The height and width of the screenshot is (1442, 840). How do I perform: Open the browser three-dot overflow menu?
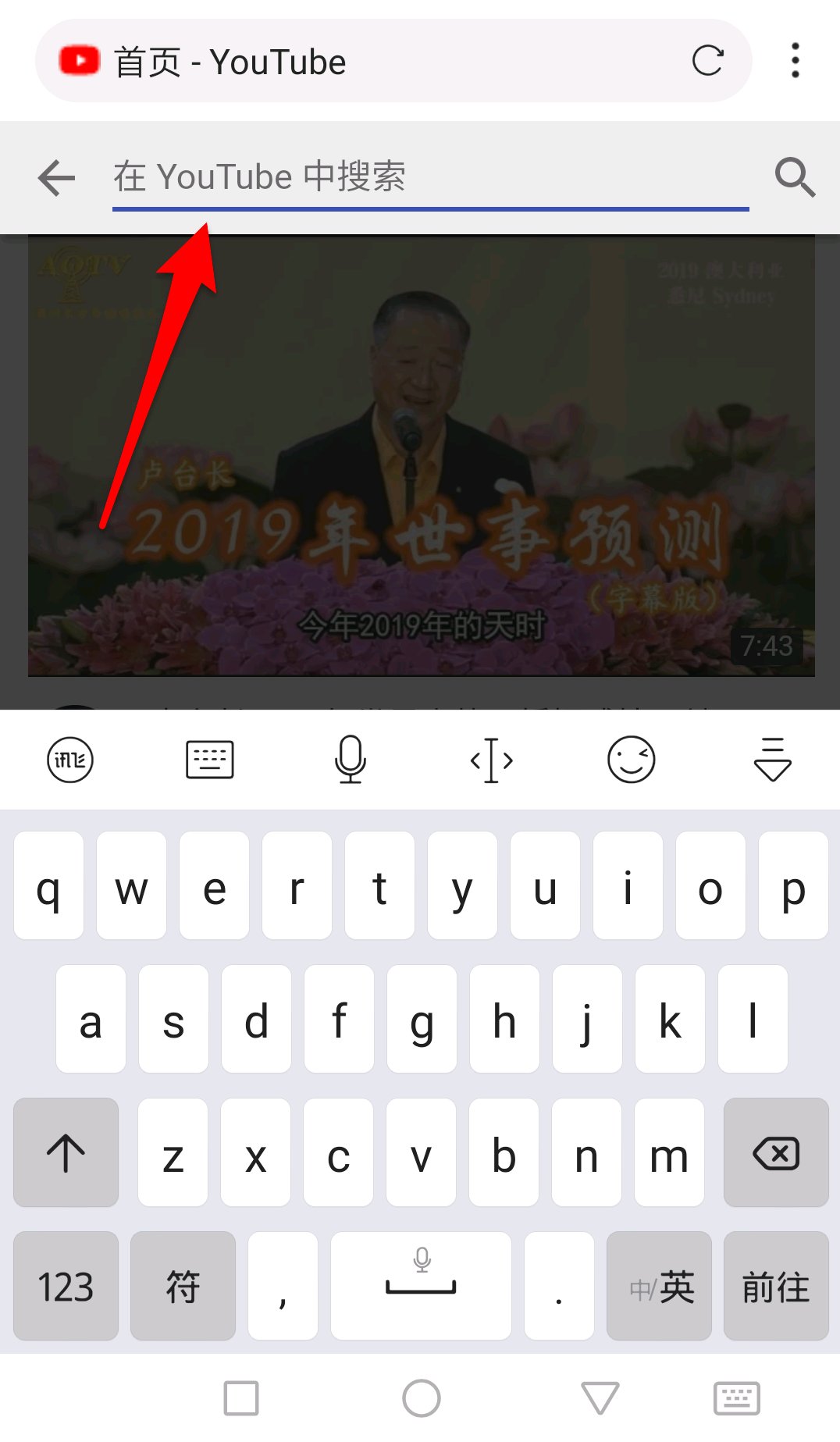[795, 61]
